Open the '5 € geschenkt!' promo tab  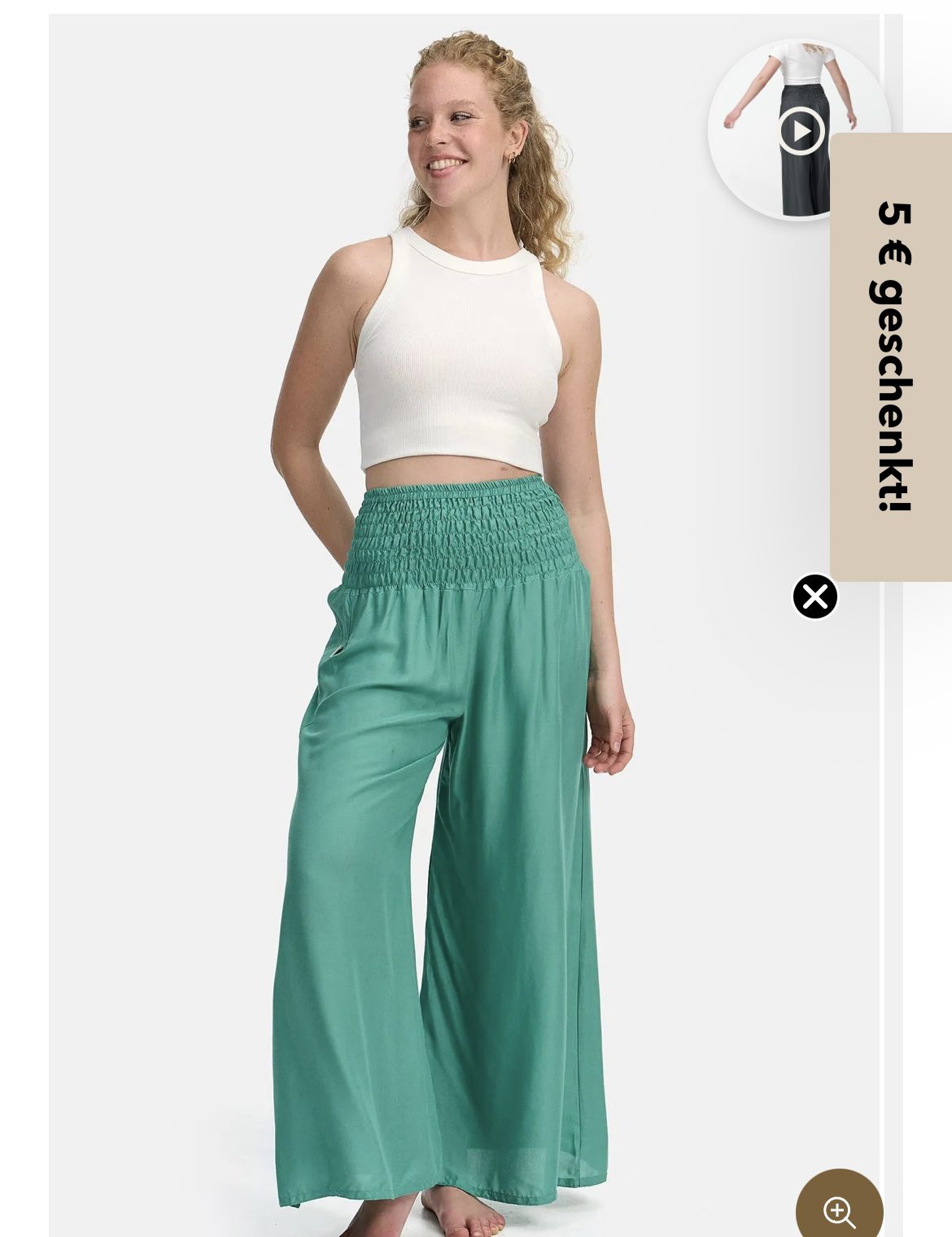click(x=893, y=356)
